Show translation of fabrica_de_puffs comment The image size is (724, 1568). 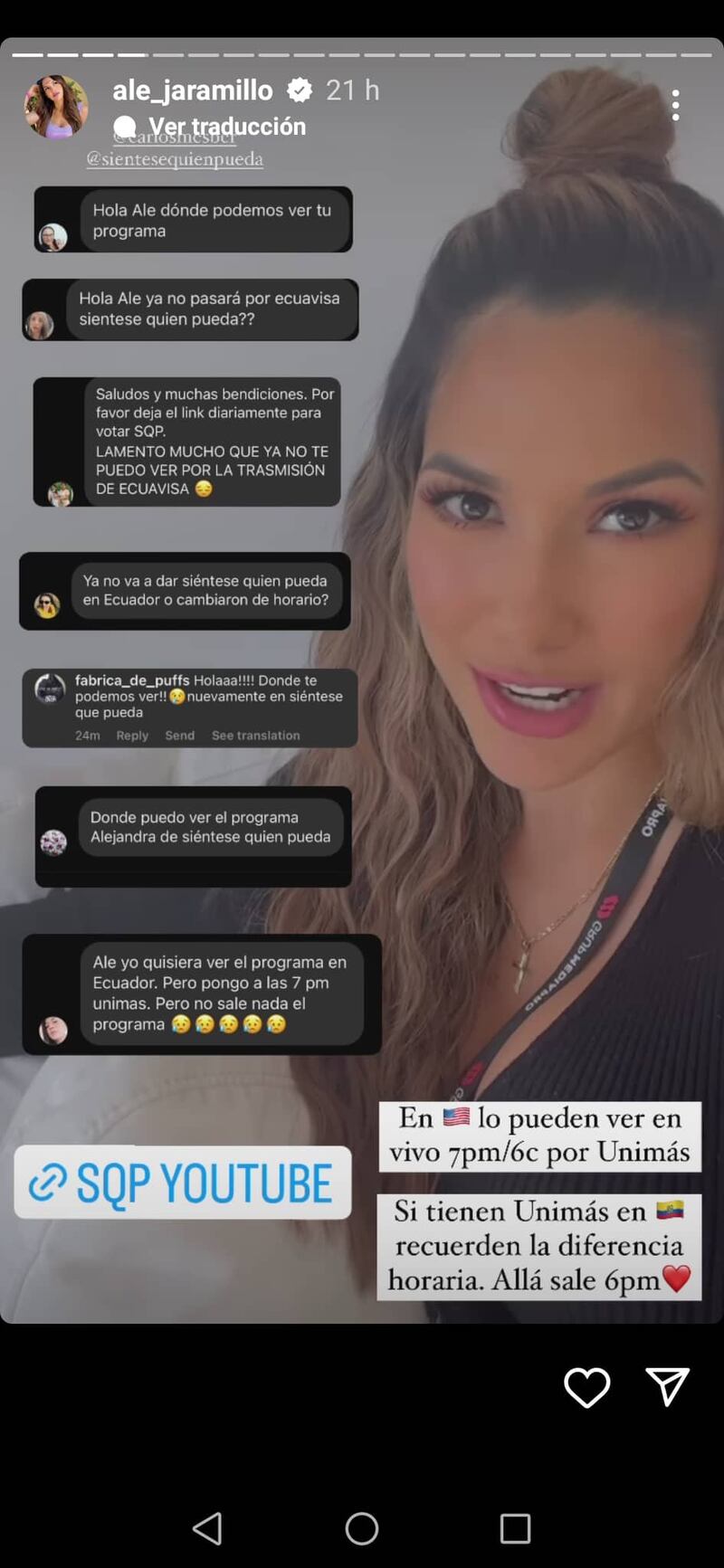[x=256, y=735]
